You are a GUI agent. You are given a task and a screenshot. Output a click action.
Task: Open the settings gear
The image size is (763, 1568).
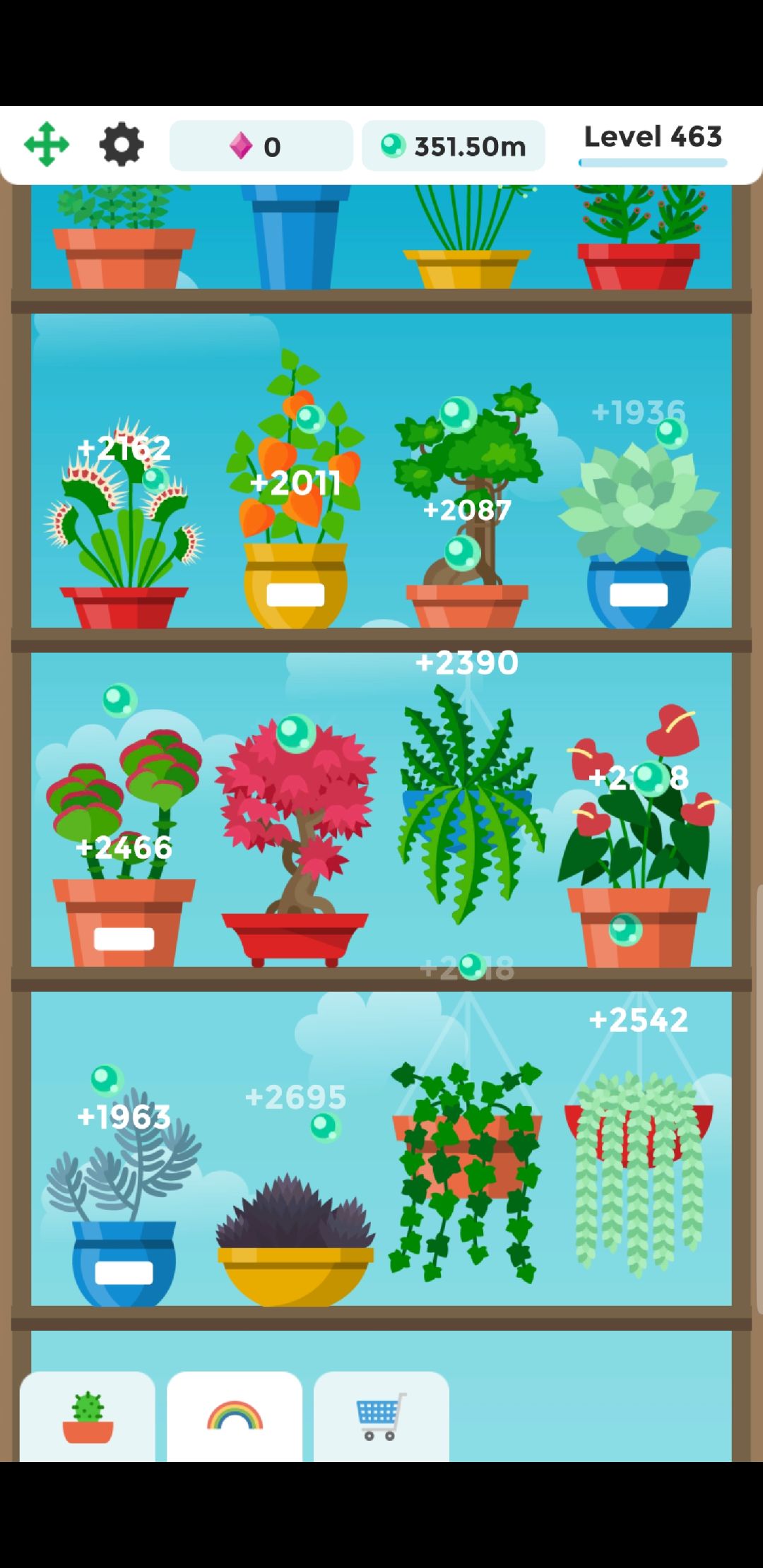[x=122, y=145]
